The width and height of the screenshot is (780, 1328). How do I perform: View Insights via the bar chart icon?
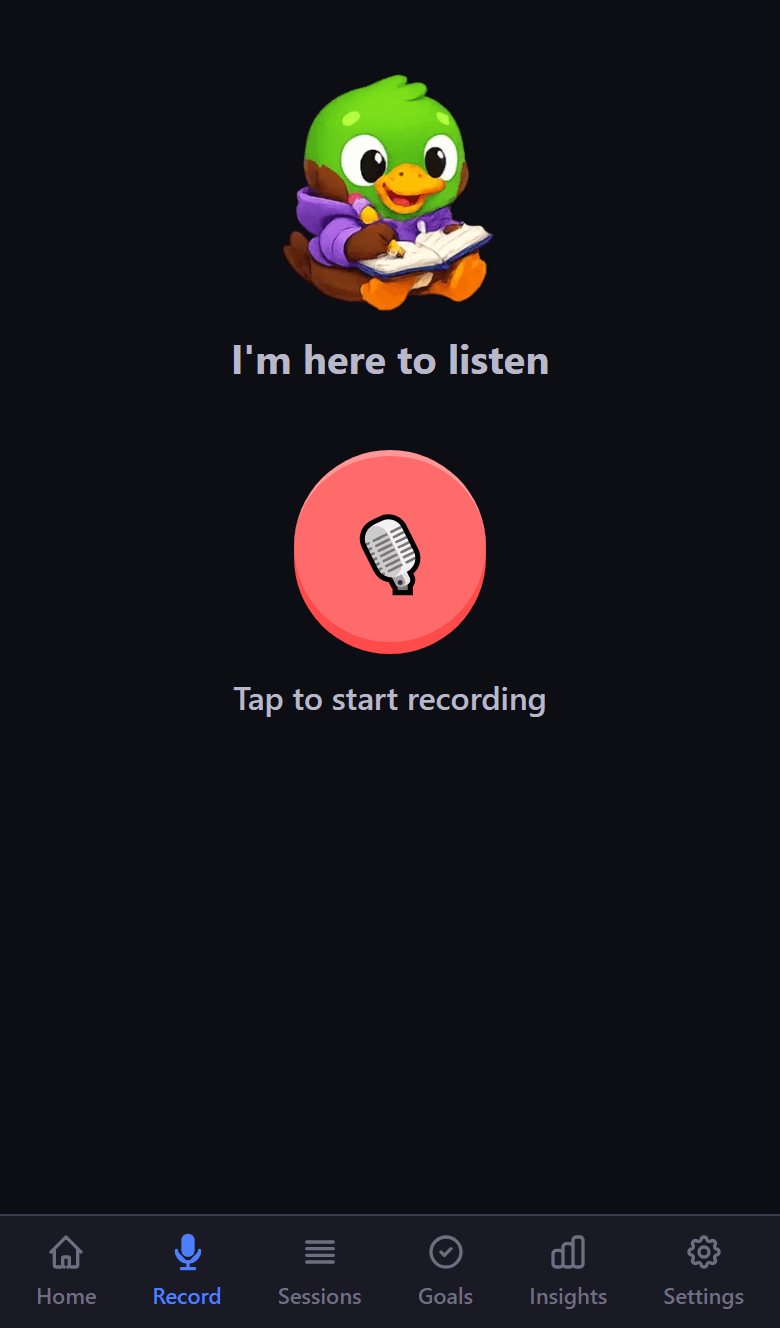click(x=567, y=1250)
